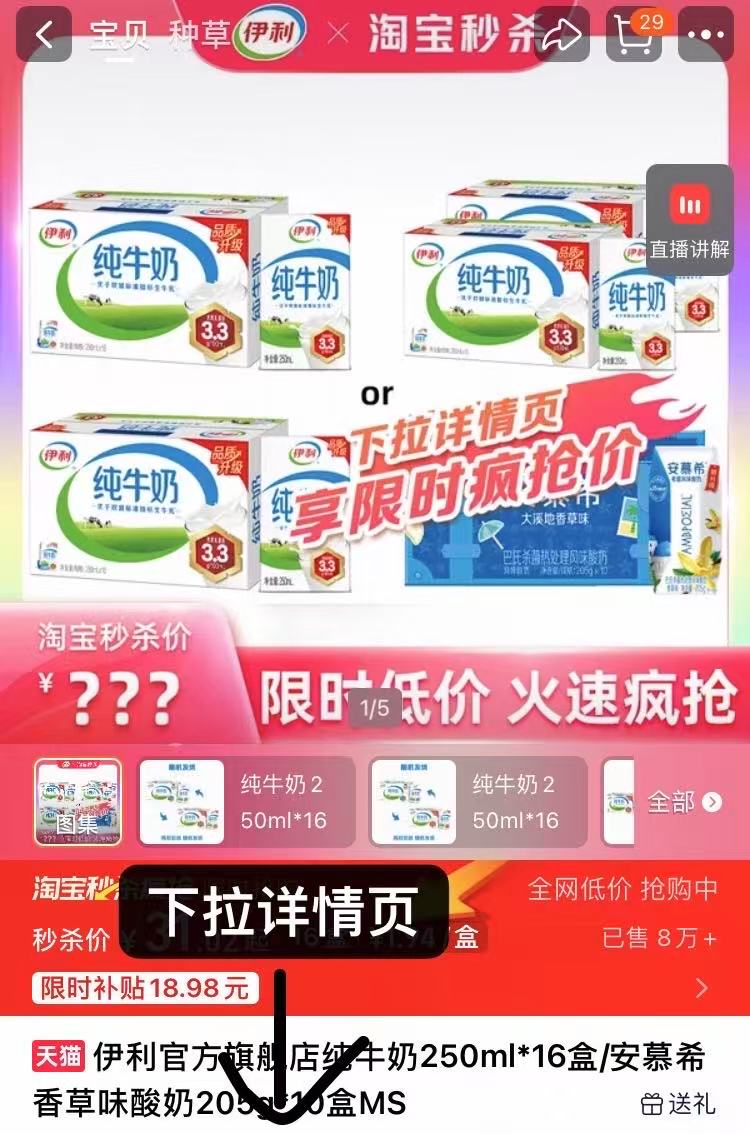Tap the 送礼 gift button
Image resolution: width=750 pixels, height=1134 pixels.
point(678,1103)
